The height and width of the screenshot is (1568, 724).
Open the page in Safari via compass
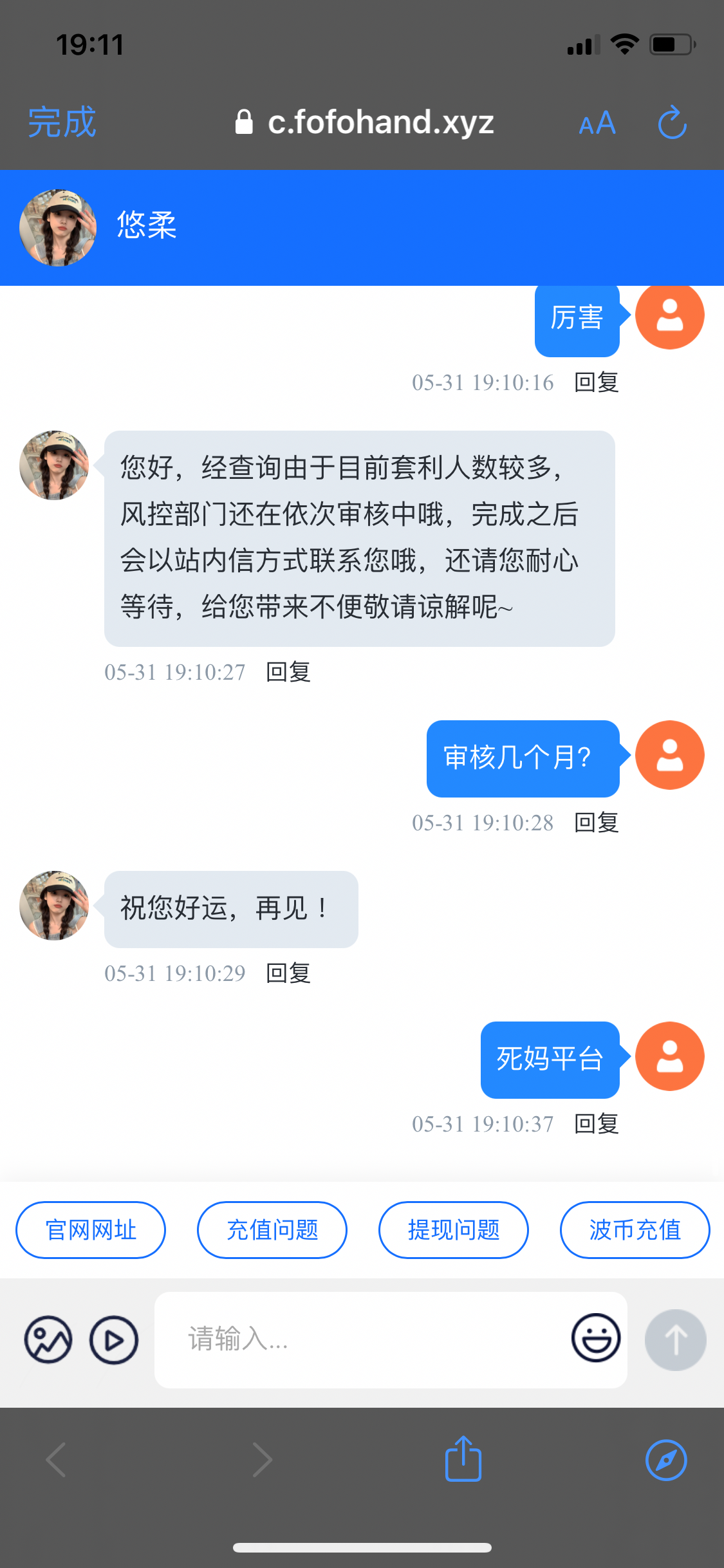666,1460
